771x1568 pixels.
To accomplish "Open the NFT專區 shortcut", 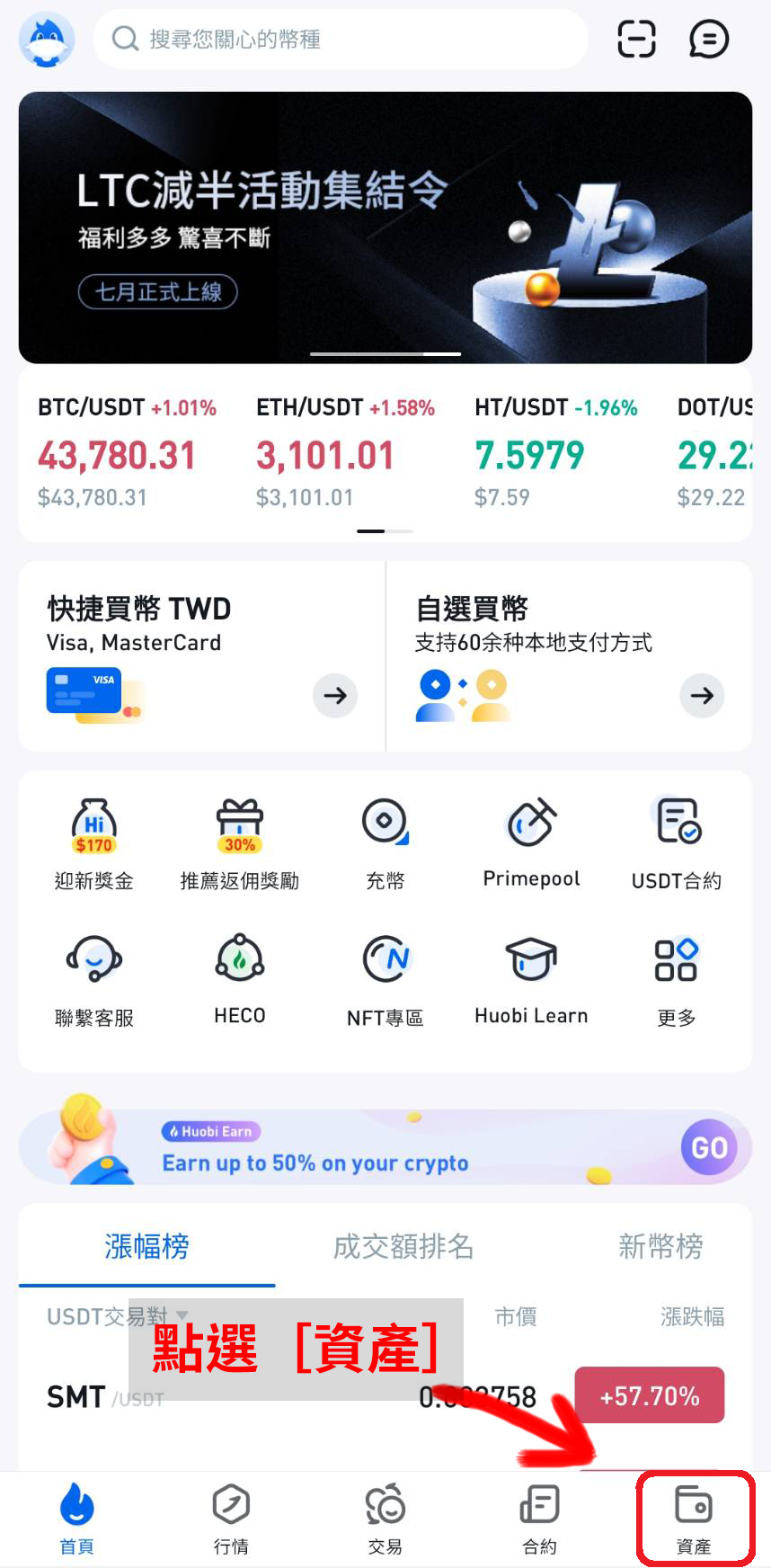I will point(385,980).
